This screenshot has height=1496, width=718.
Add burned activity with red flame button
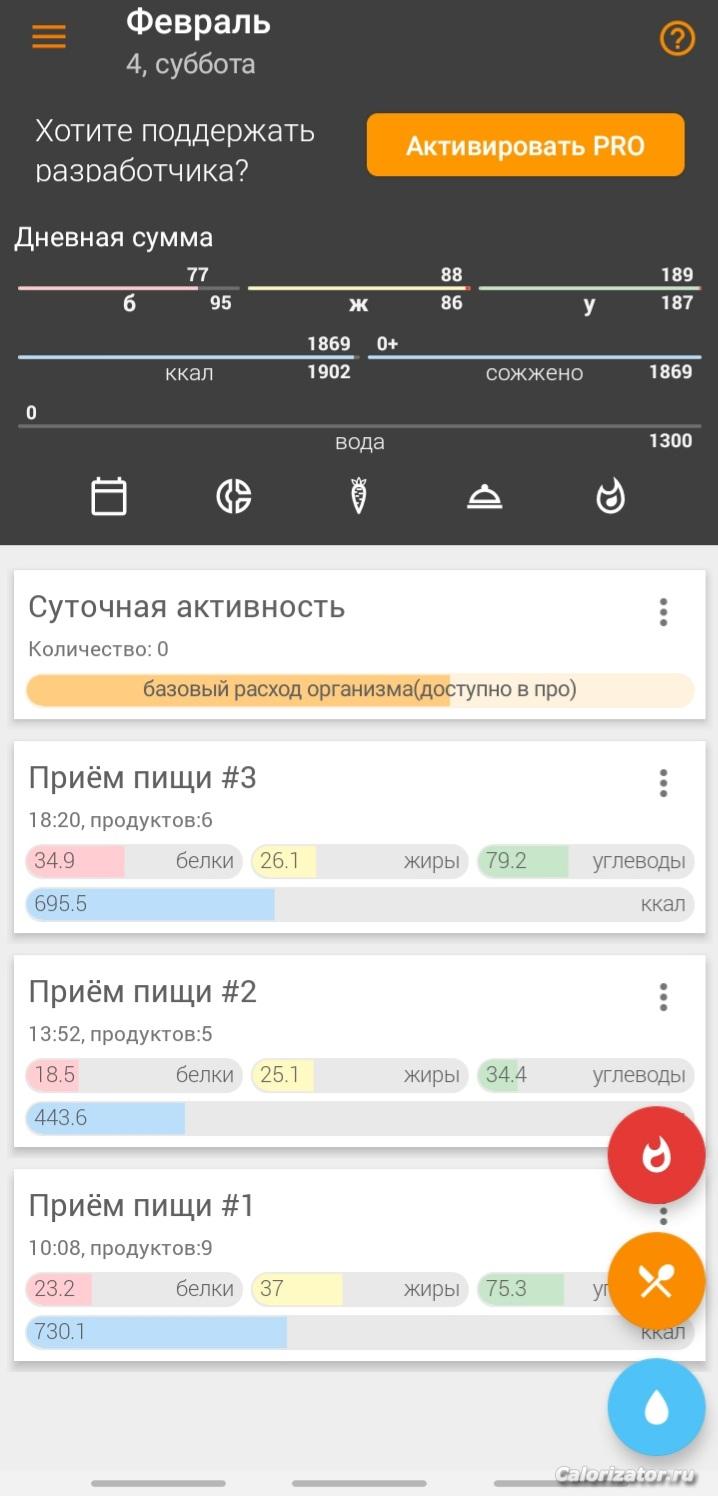656,1155
